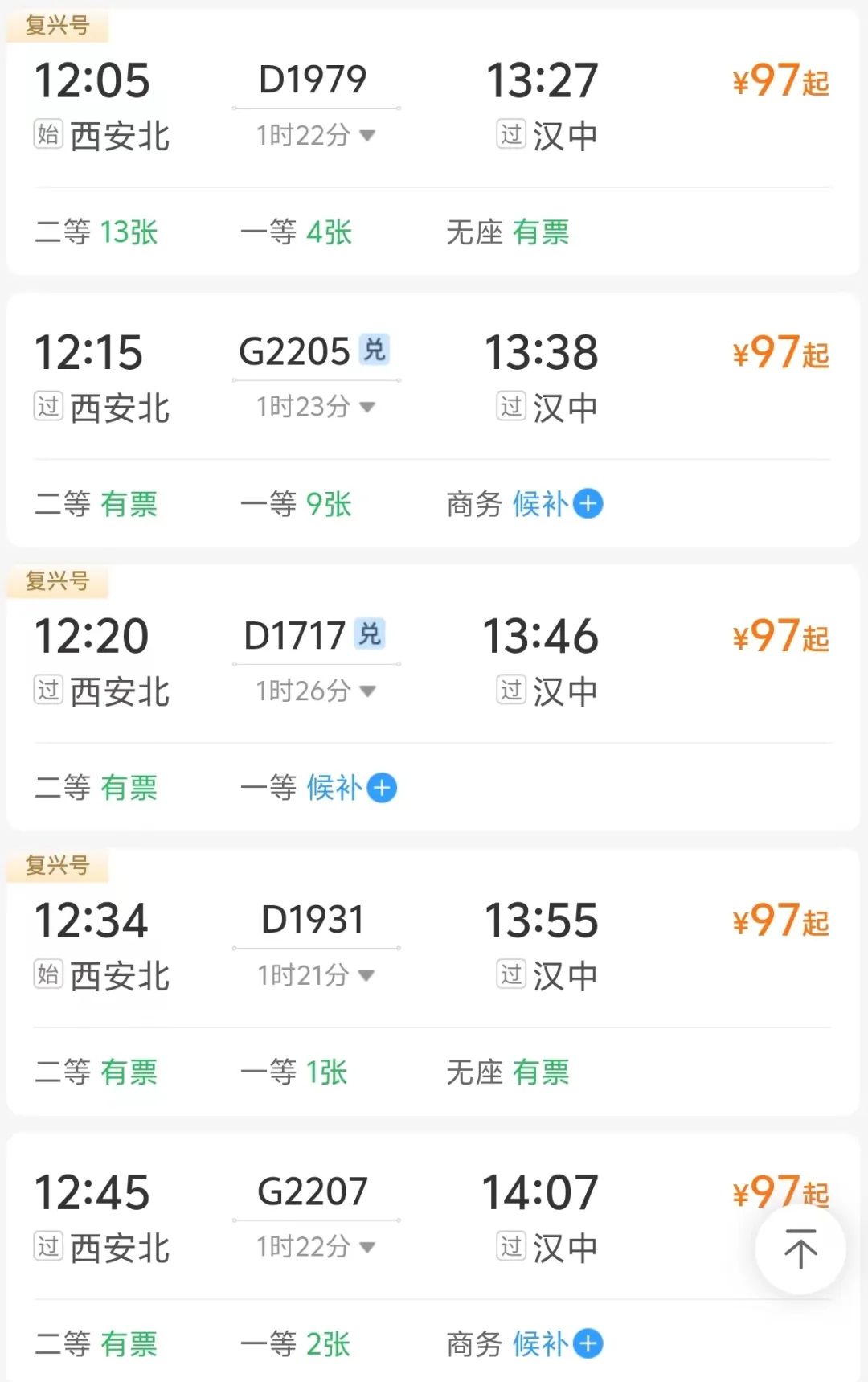Add 一等 候补 waitlist for D1717

coord(383,788)
